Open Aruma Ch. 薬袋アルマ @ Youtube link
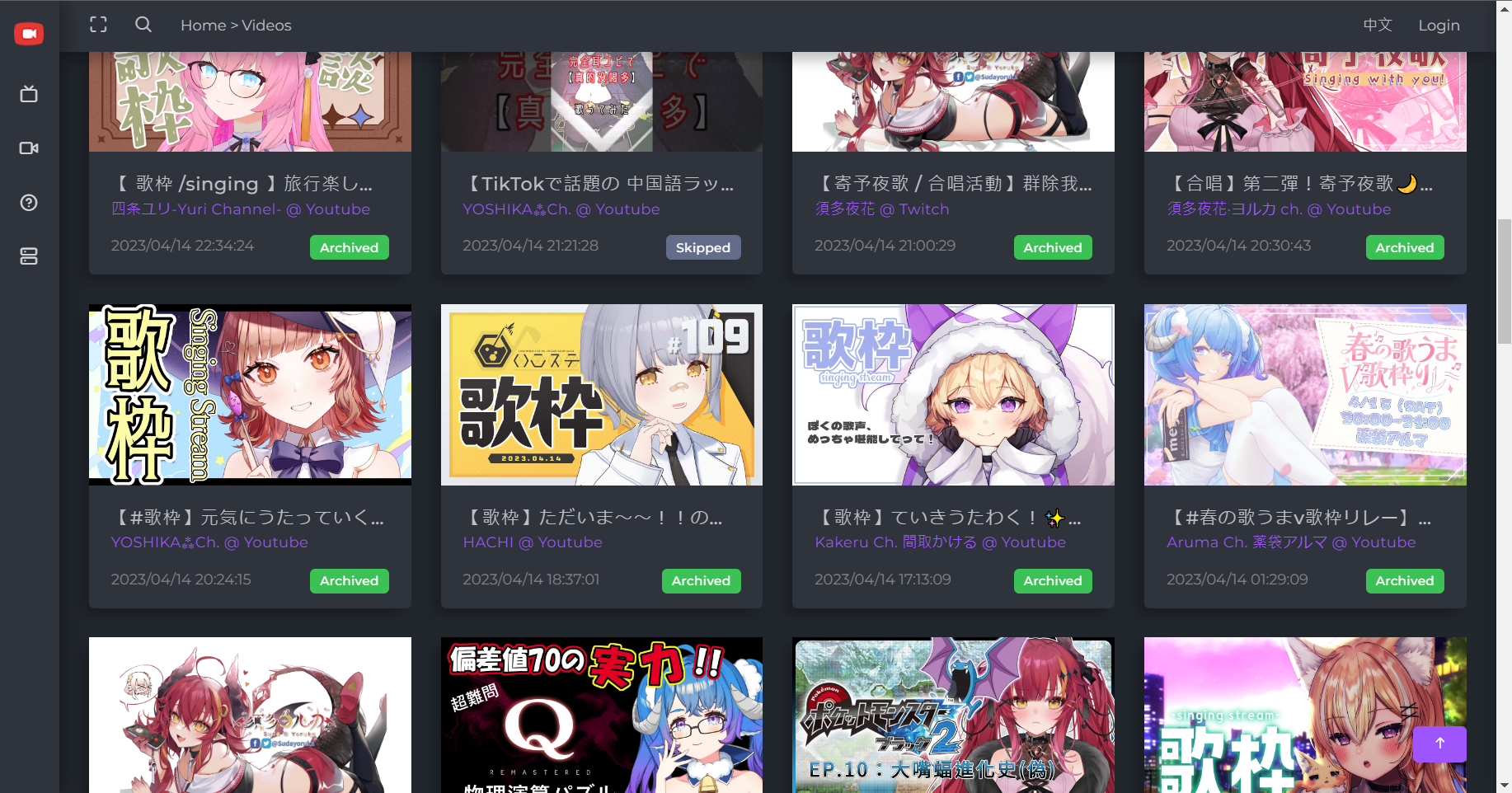 (1290, 542)
